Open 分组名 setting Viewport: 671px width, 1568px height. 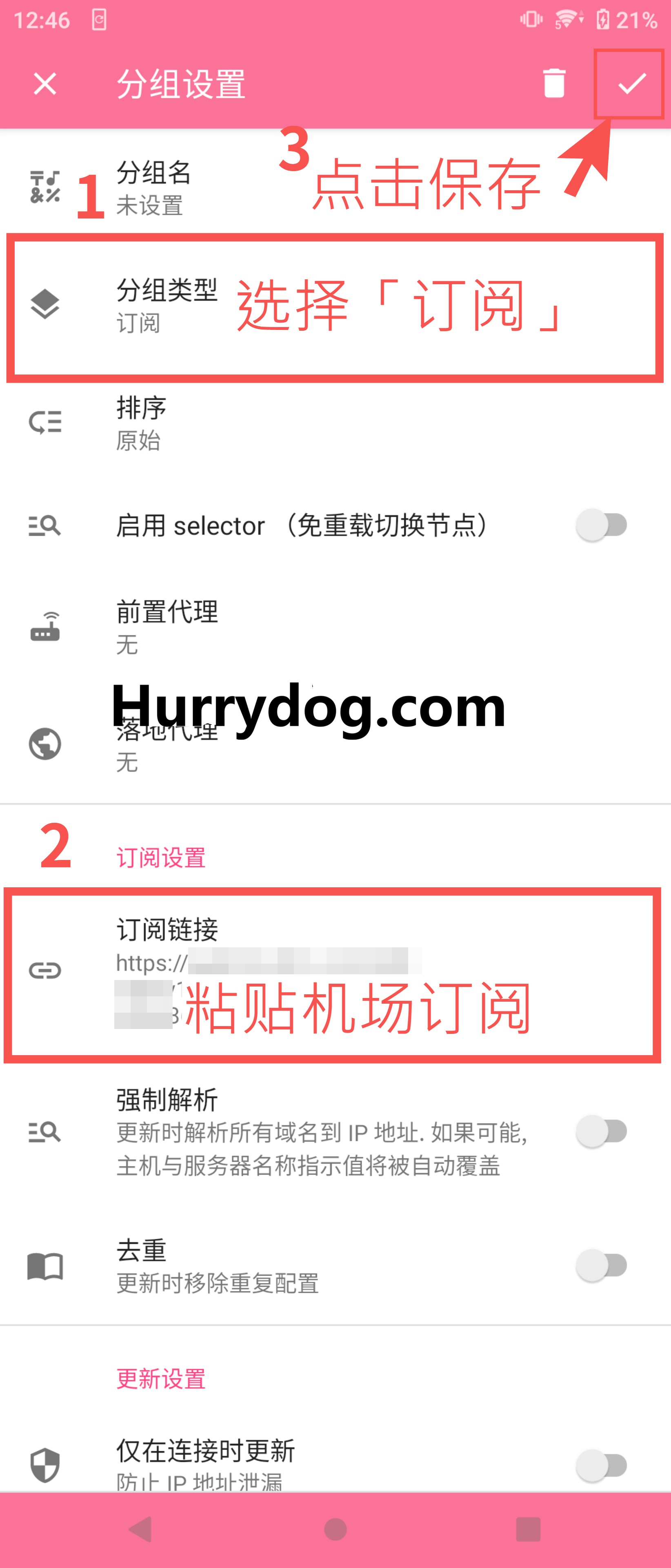153,187
